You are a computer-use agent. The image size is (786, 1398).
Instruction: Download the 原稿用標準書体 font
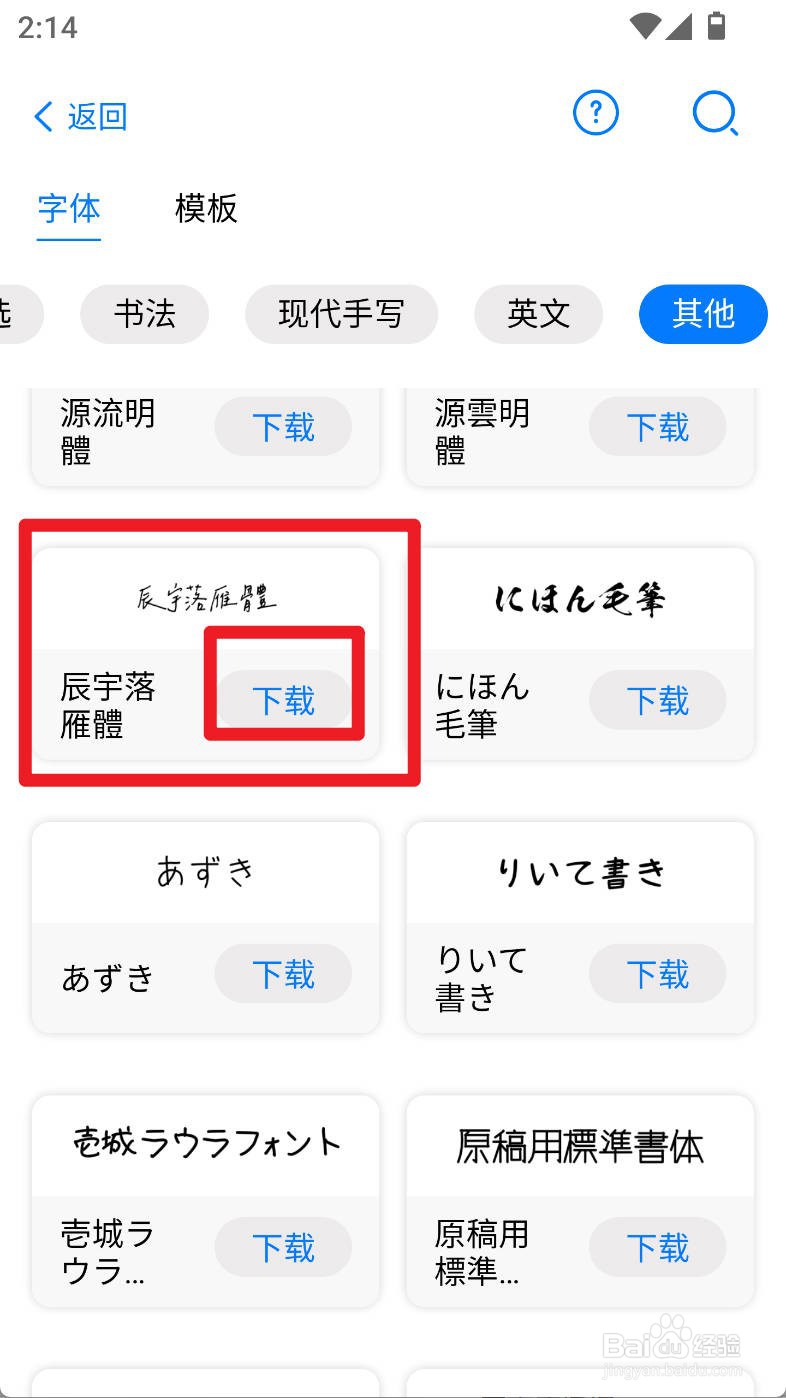pyautogui.click(x=657, y=1247)
